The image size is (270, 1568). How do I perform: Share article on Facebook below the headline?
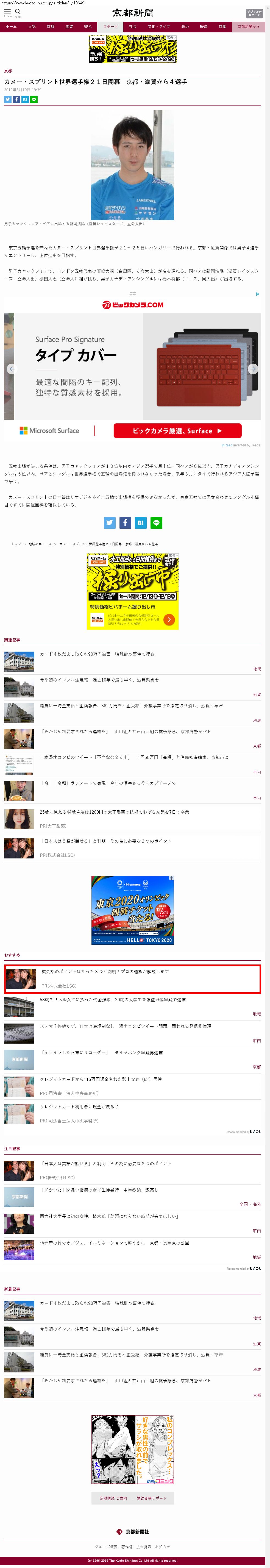[x=16, y=99]
